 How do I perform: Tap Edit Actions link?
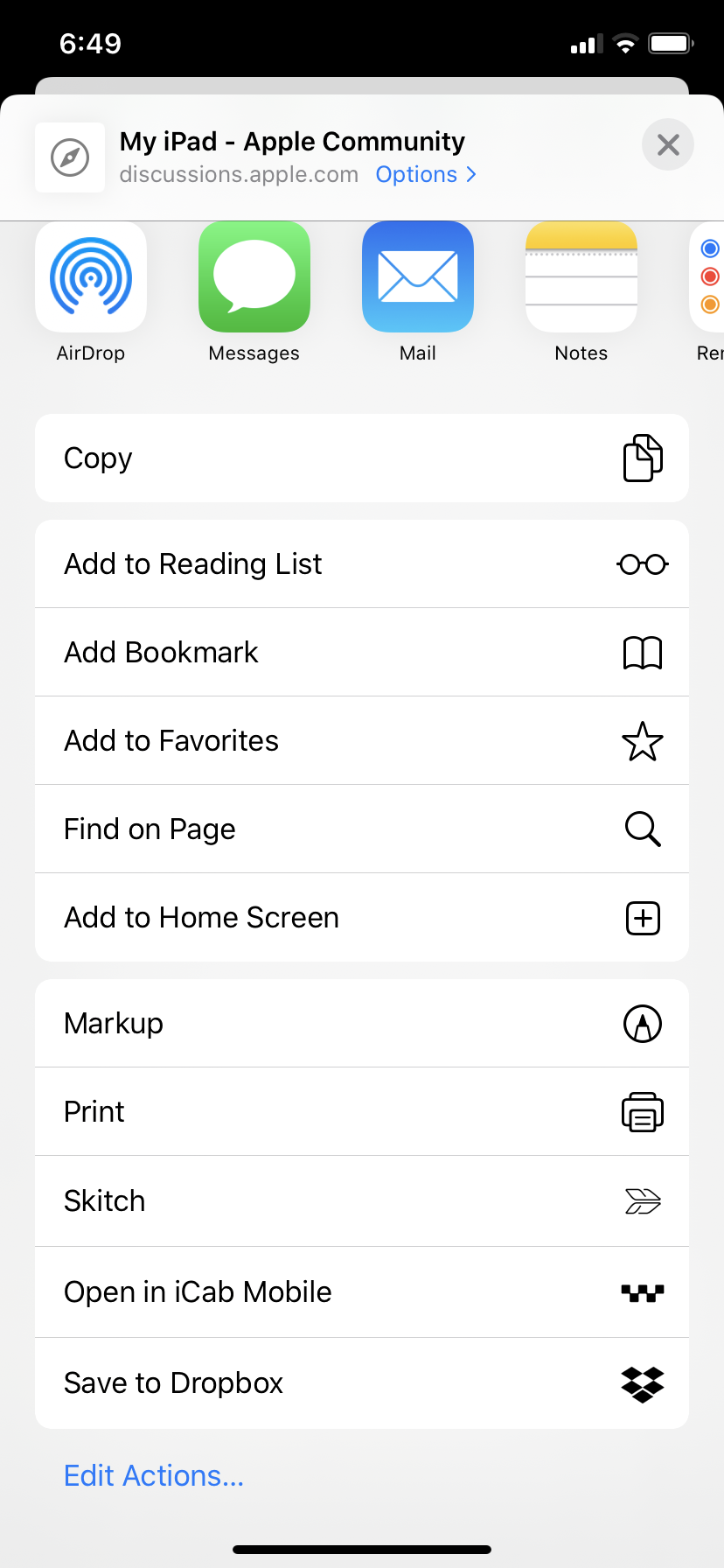(154, 1476)
